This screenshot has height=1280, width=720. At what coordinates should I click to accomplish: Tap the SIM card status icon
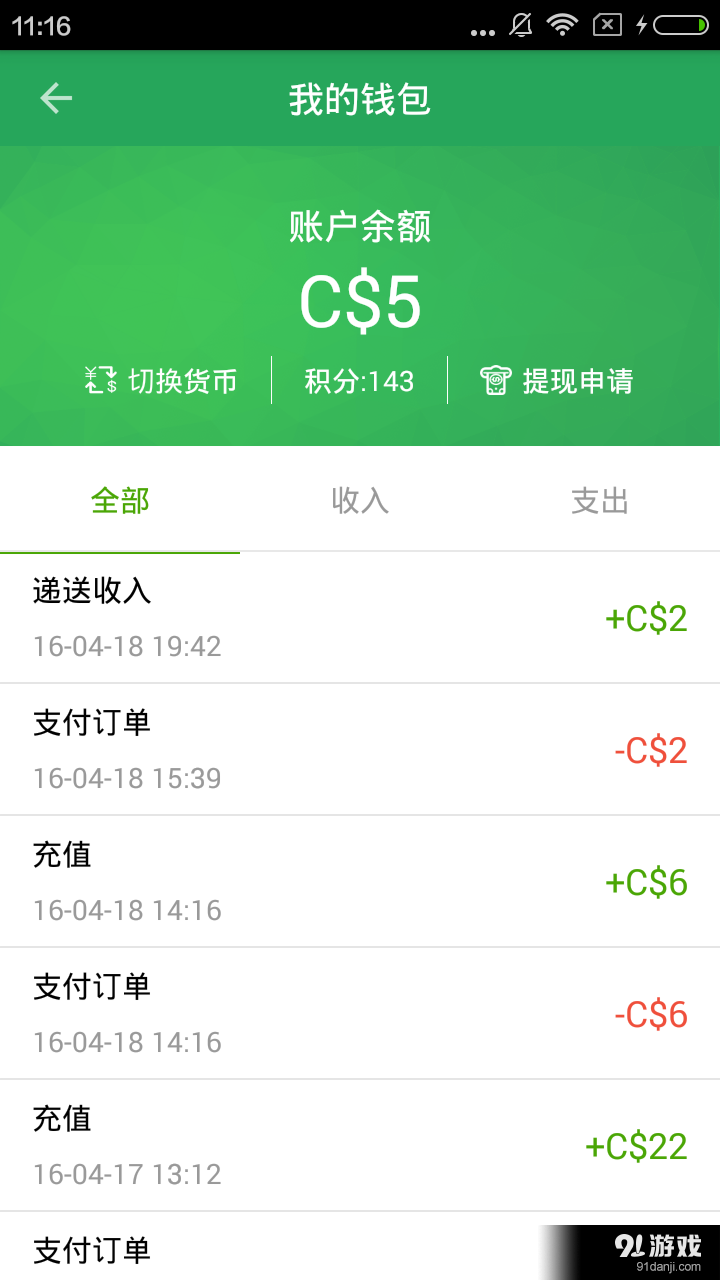[x=605, y=25]
